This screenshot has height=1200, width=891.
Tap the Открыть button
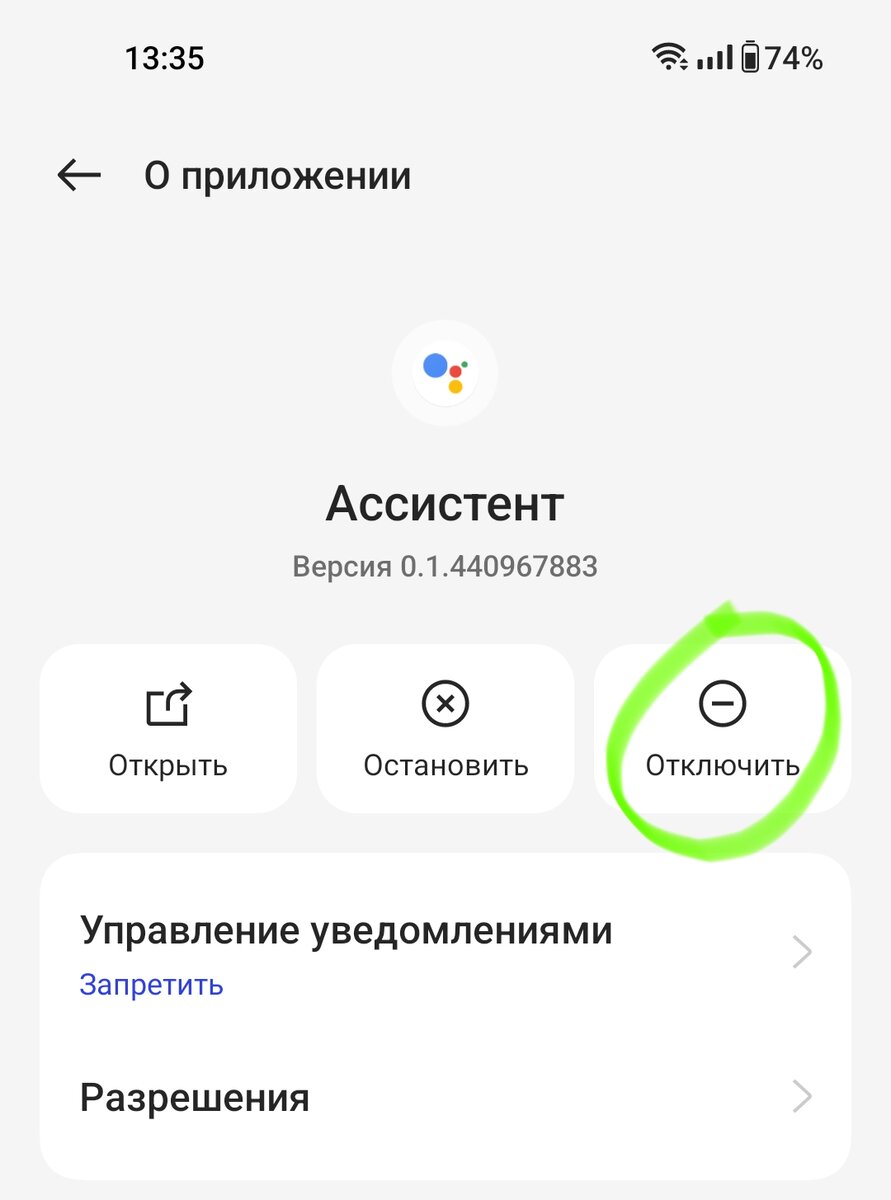168,728
